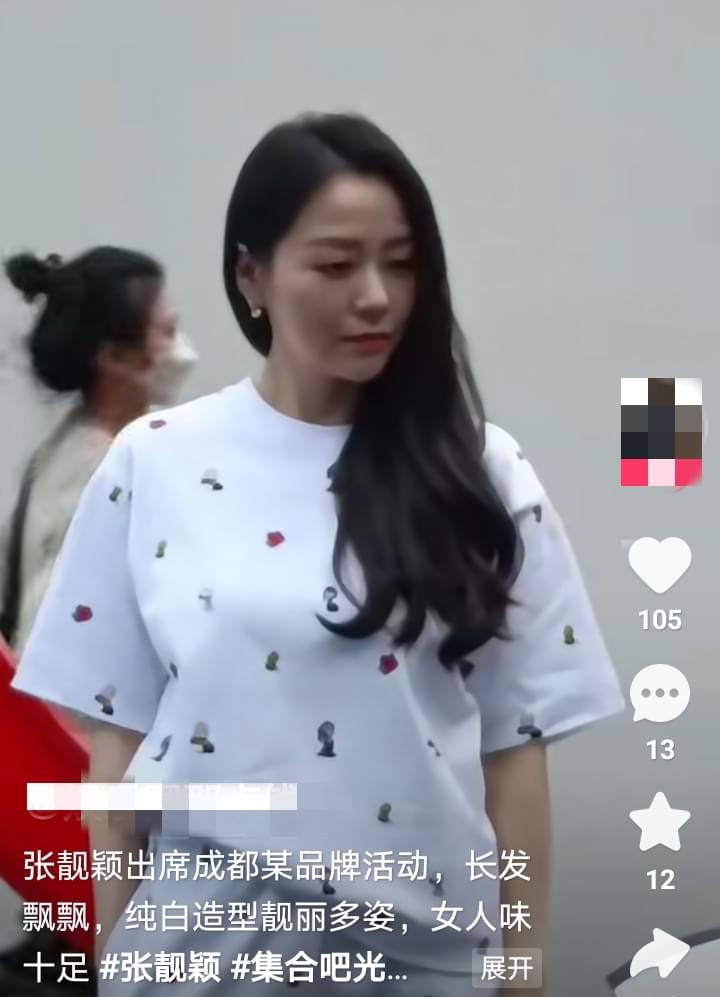Share this video using the arrow icon
720x997 pixels.
(x=660, y=955)
